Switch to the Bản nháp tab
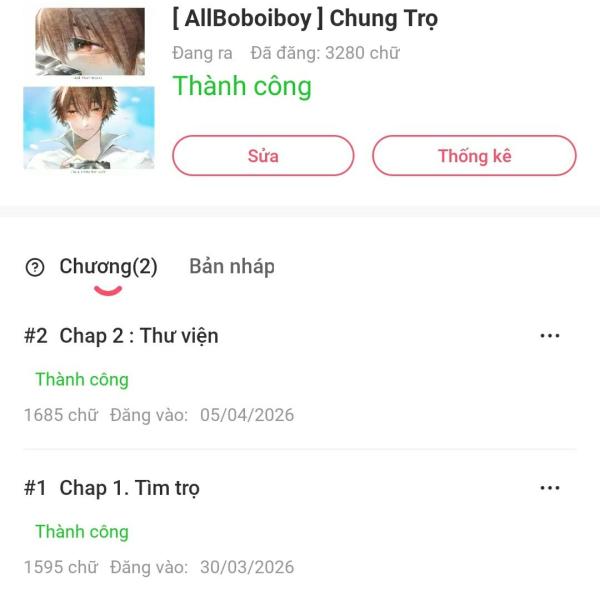This screenshot has height=601, width=600. coord(232,266)
